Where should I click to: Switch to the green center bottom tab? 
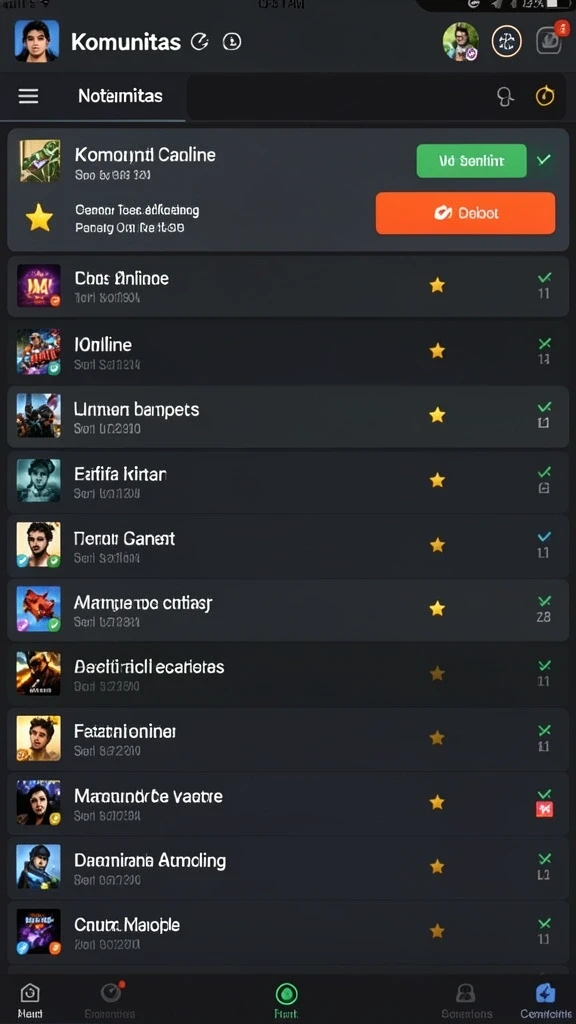[286, 999]
